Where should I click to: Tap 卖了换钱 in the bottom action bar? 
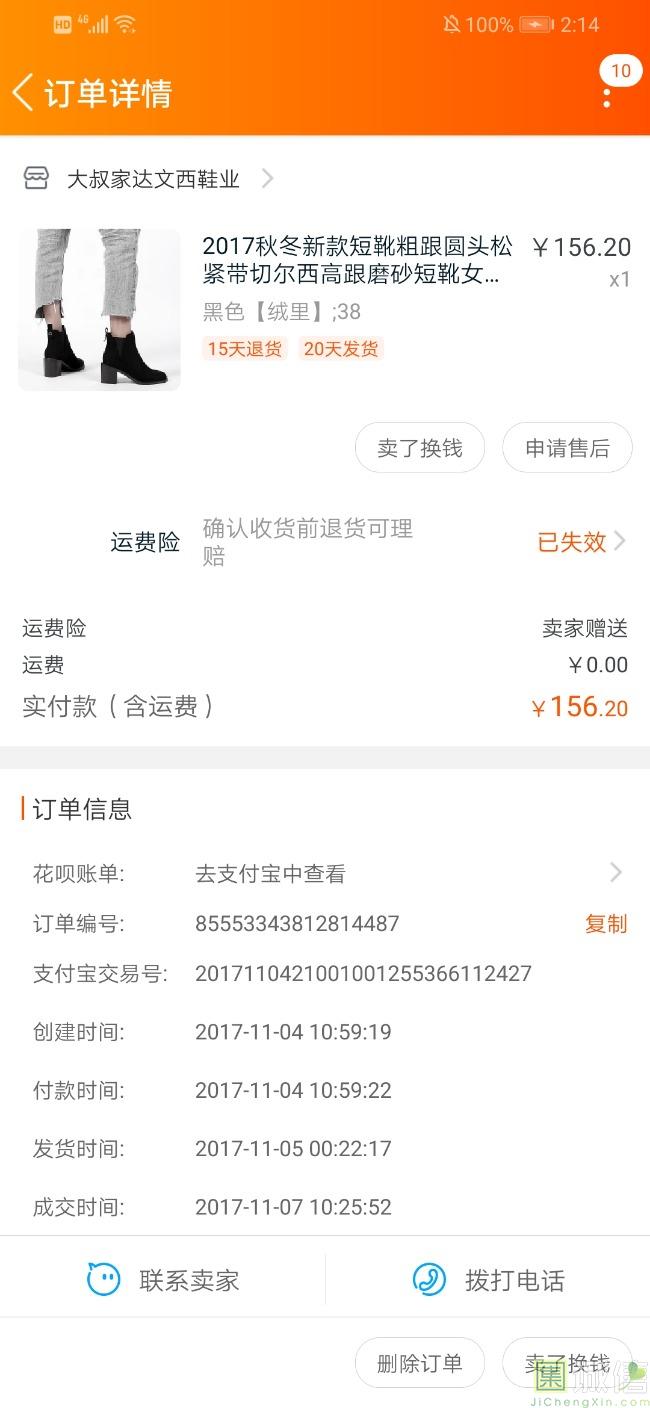[x=567, y=1363]
